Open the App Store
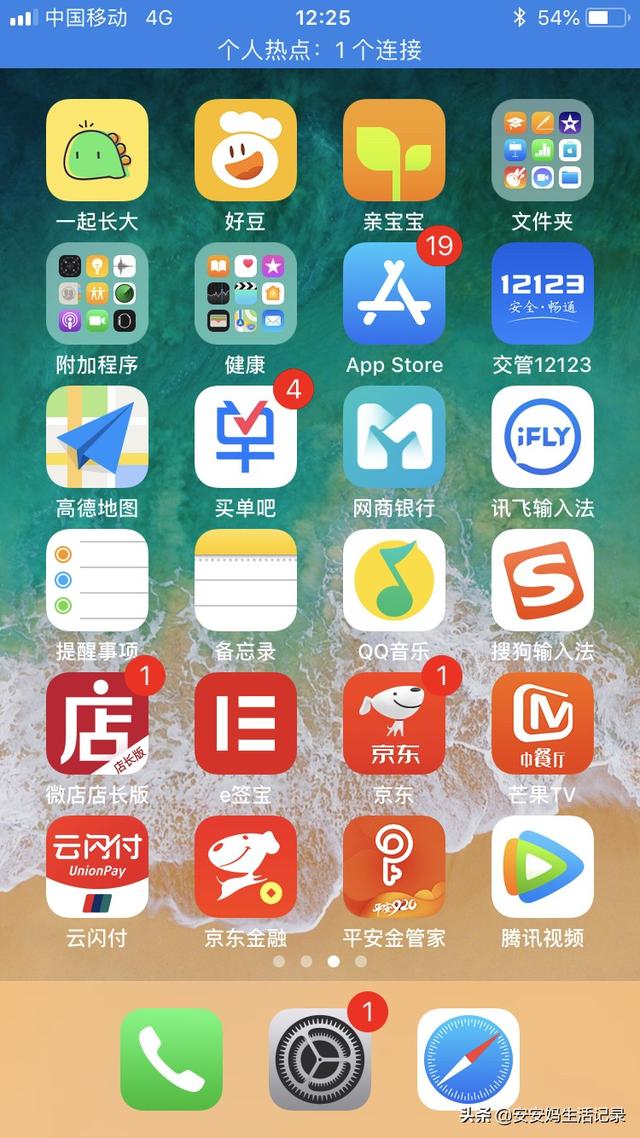The height and width of the screenshot is (1138, 640). [394, 293]
